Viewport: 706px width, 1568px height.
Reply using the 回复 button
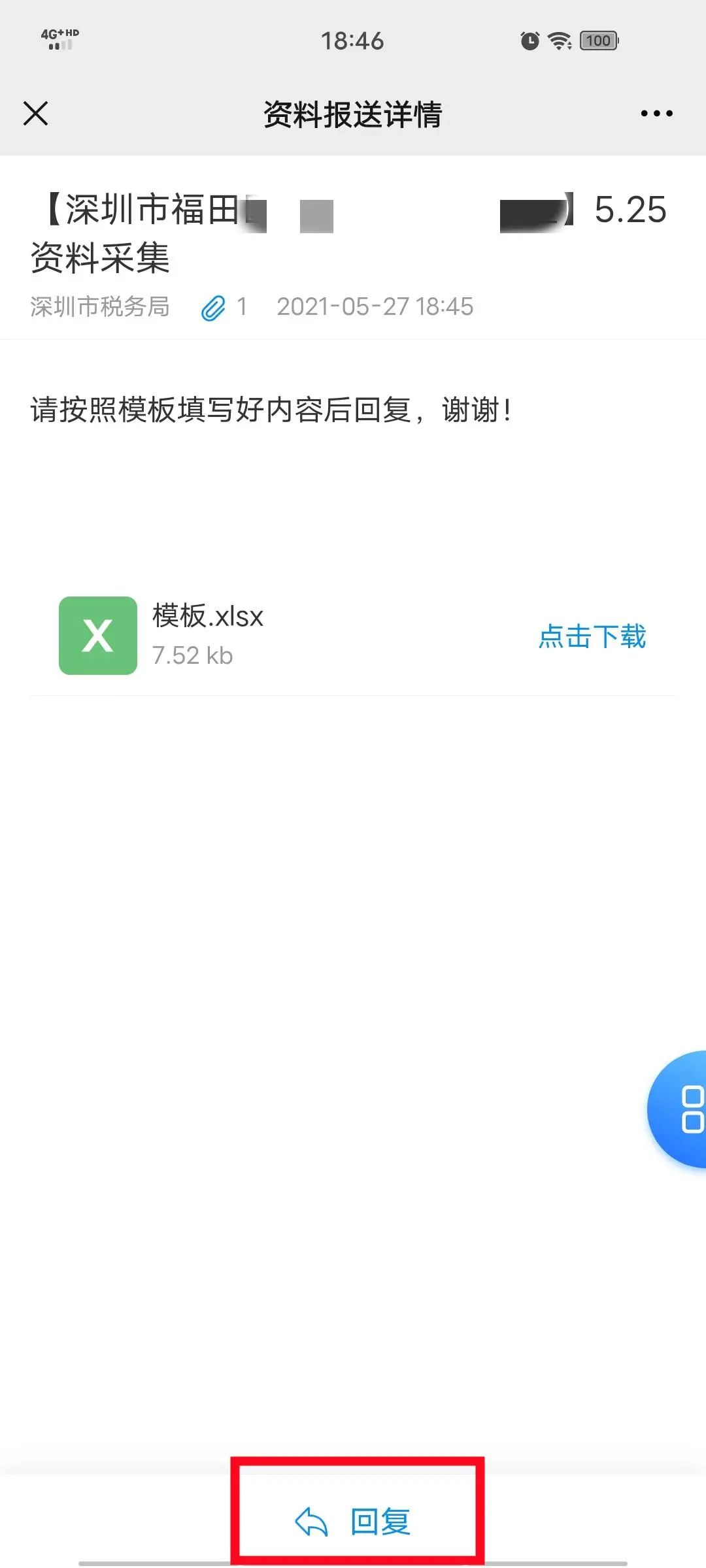[354, 1521]
